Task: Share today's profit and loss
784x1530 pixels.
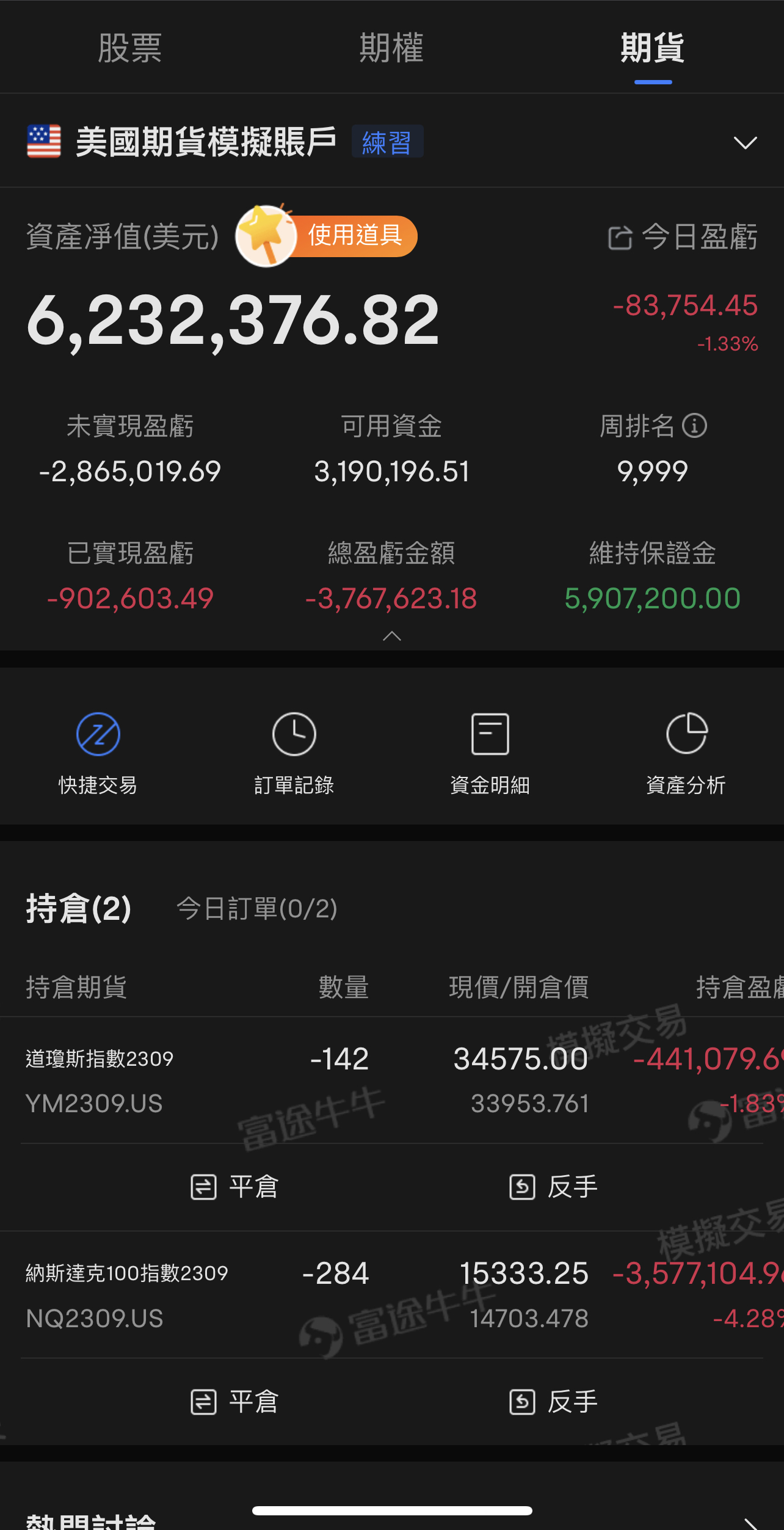Action: click(x=620, y=238)
